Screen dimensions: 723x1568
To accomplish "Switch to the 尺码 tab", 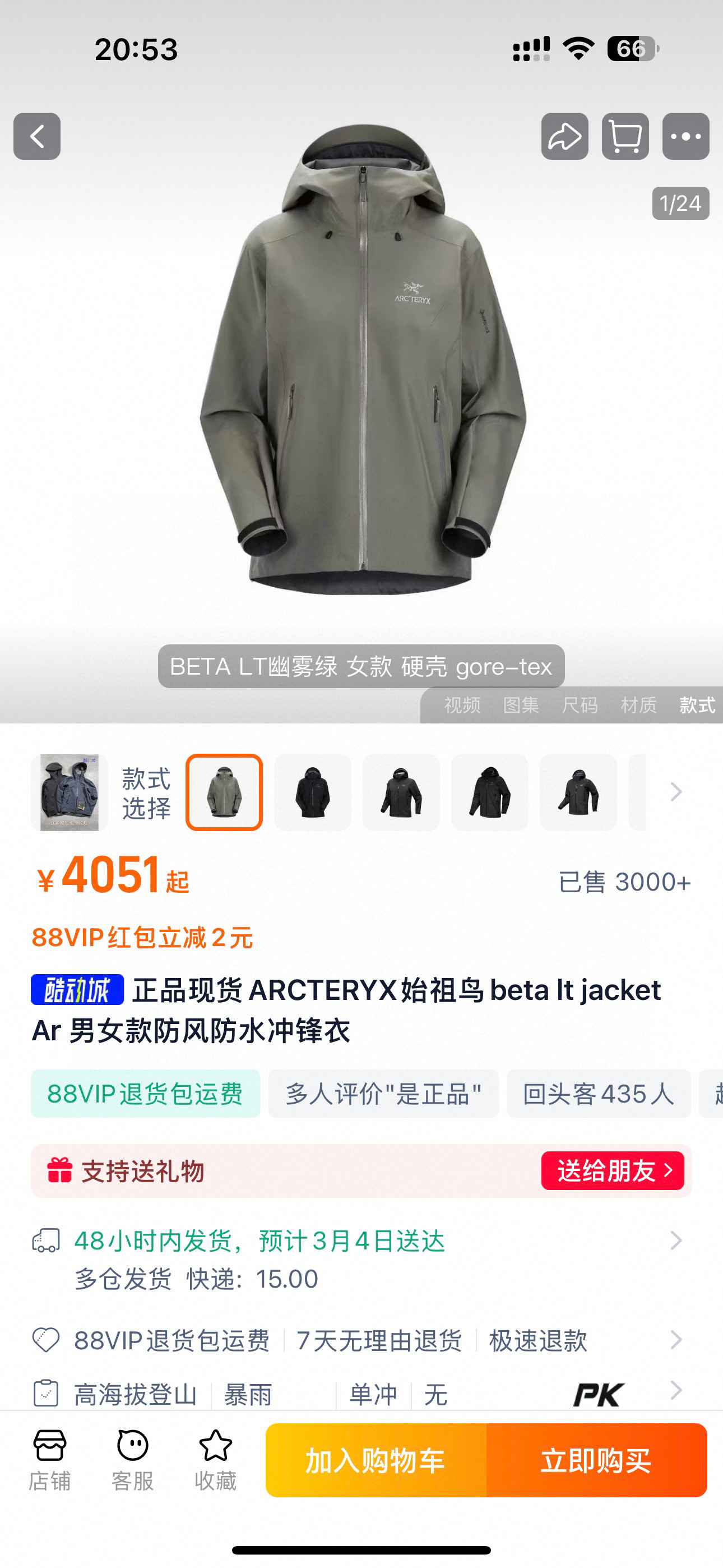I will click(581, 706).
